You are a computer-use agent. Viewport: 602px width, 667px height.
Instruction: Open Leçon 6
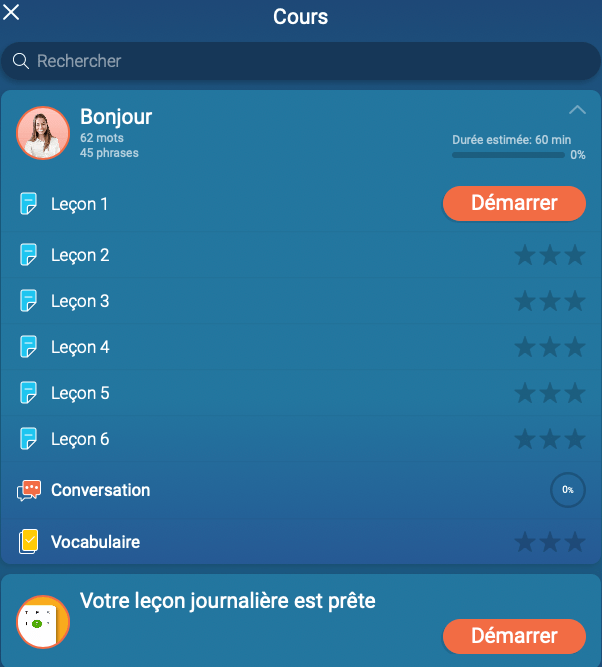click(x=80, y=439)
